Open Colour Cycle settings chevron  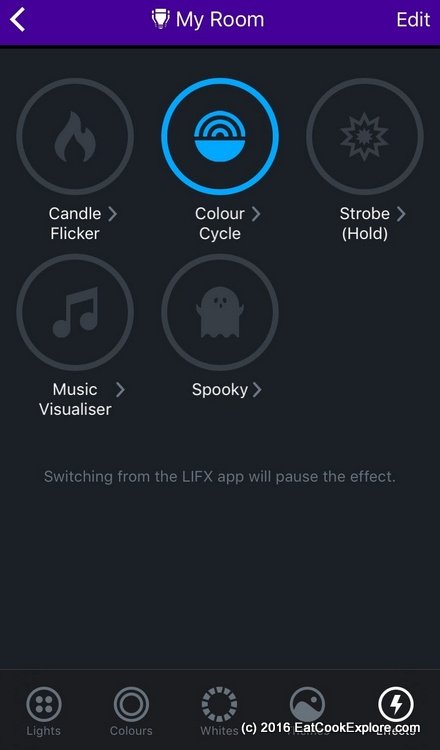(x=256, y=214)
